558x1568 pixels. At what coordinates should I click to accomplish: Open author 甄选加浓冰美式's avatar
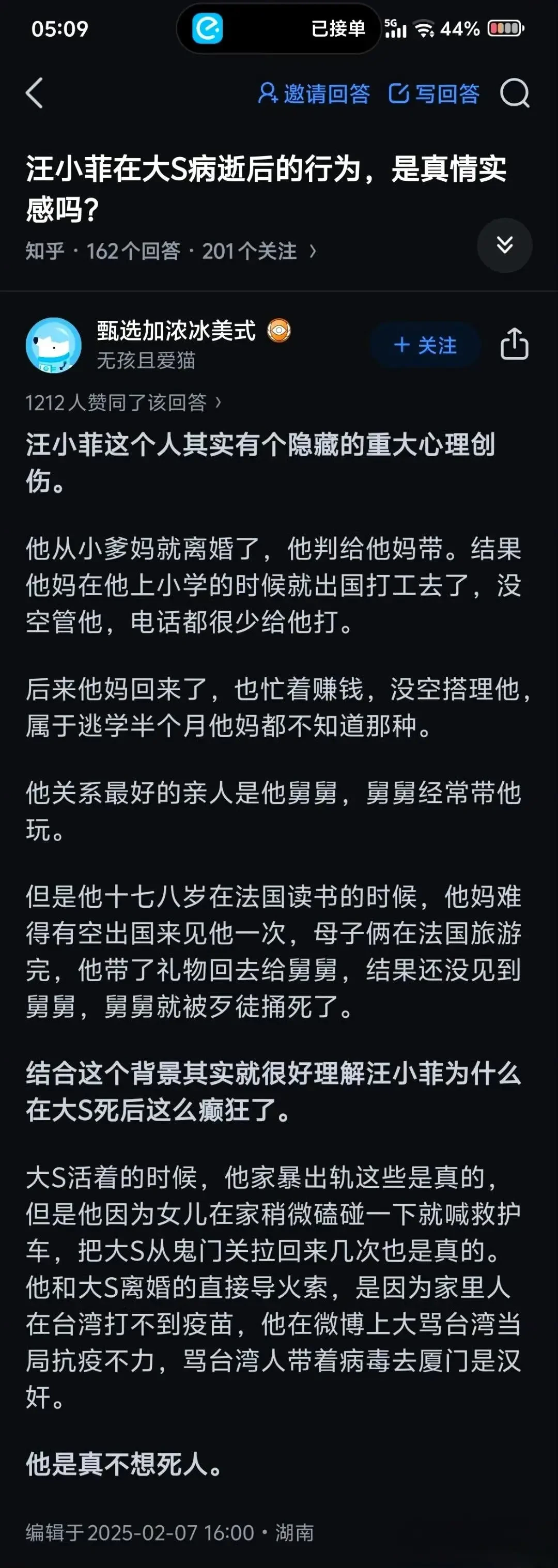click(x=54, y=345)
